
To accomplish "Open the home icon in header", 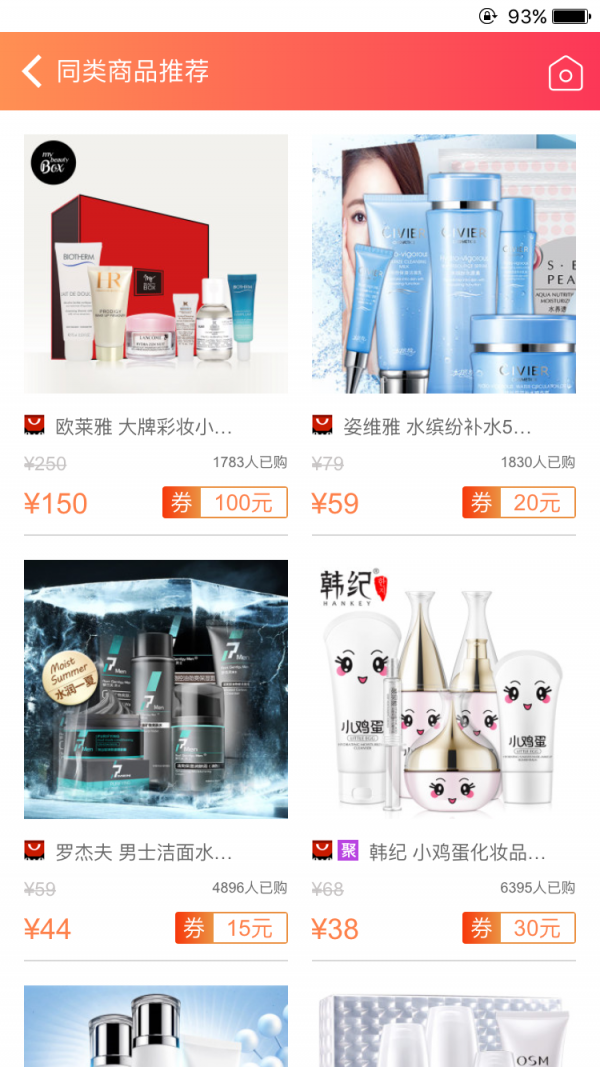I will (565, 74).
